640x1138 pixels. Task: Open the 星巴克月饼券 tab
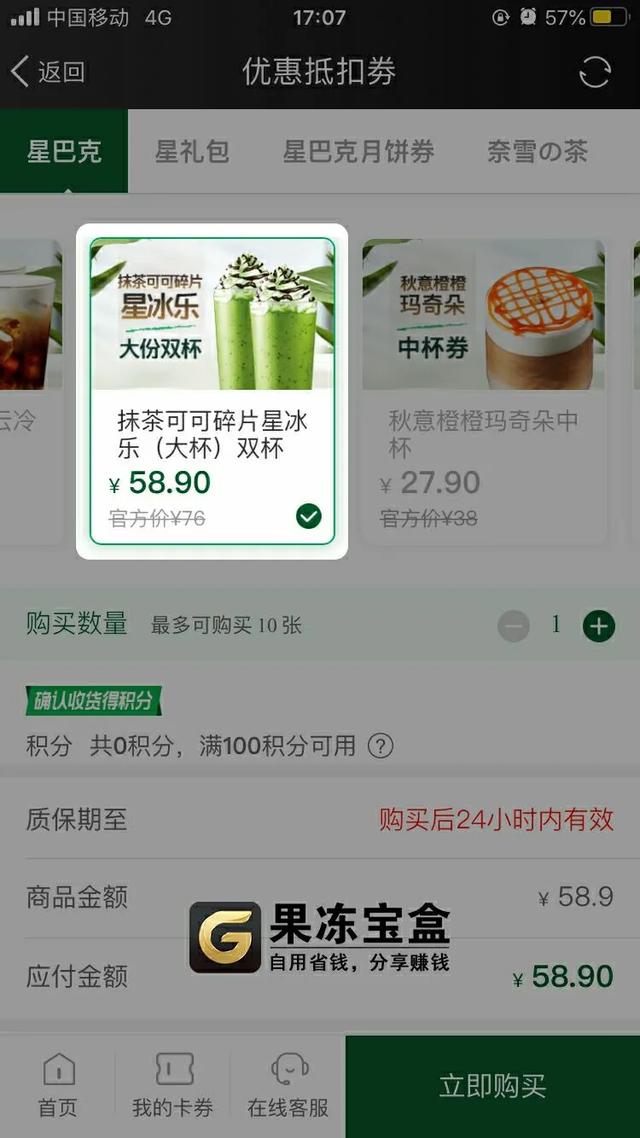(x=358, y=152)
